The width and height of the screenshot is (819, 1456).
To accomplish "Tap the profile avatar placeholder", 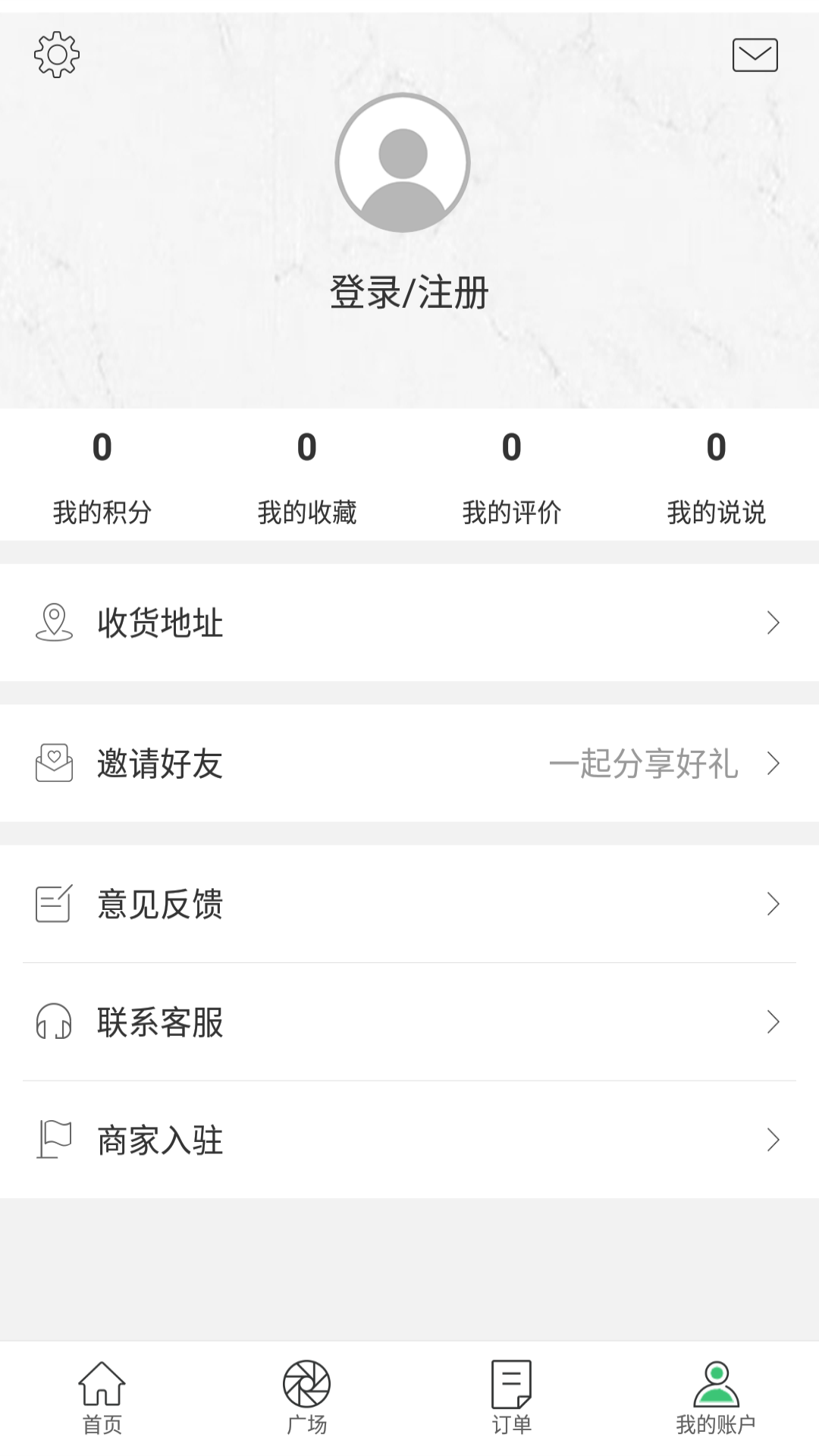I will [x=403, y=162].
